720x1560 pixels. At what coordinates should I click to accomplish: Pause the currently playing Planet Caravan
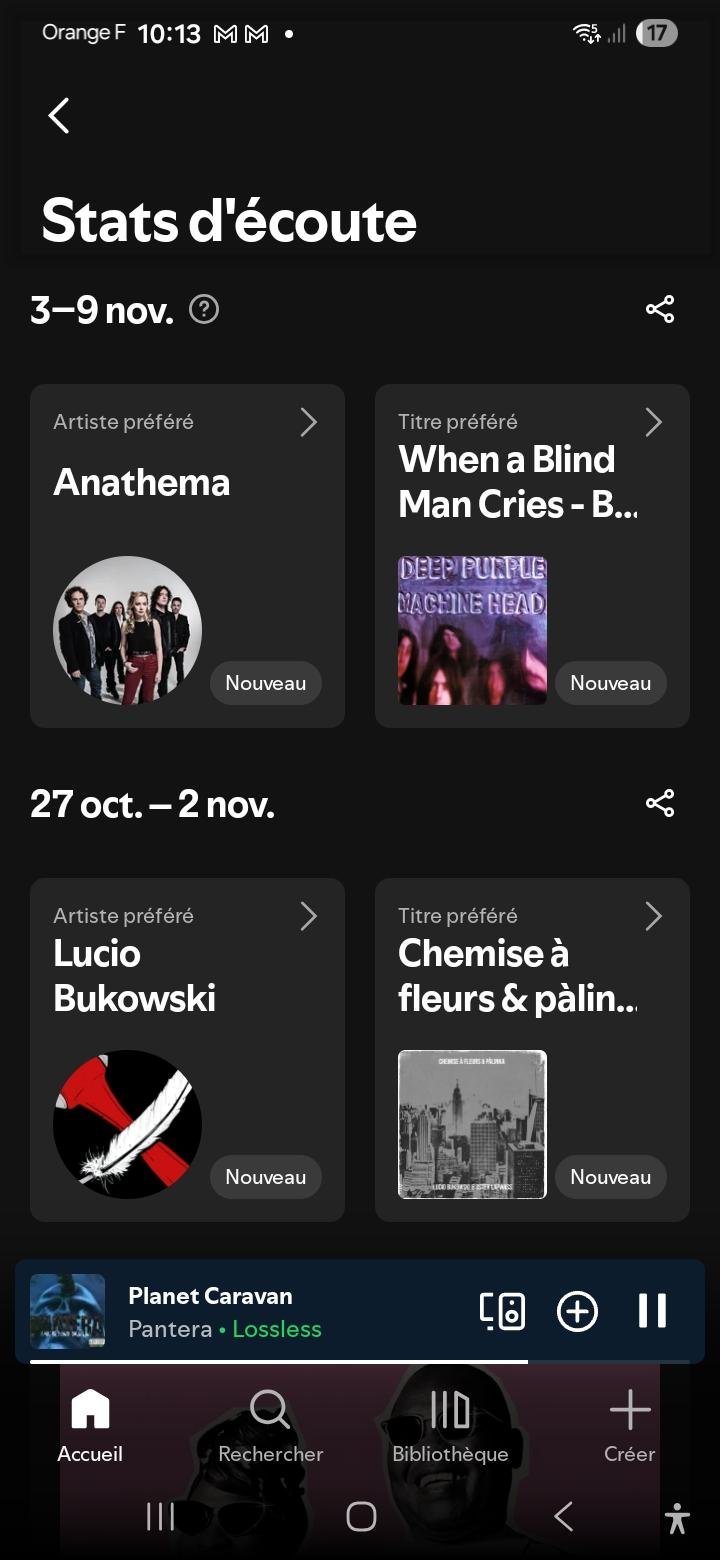[x=652, y=1311]
